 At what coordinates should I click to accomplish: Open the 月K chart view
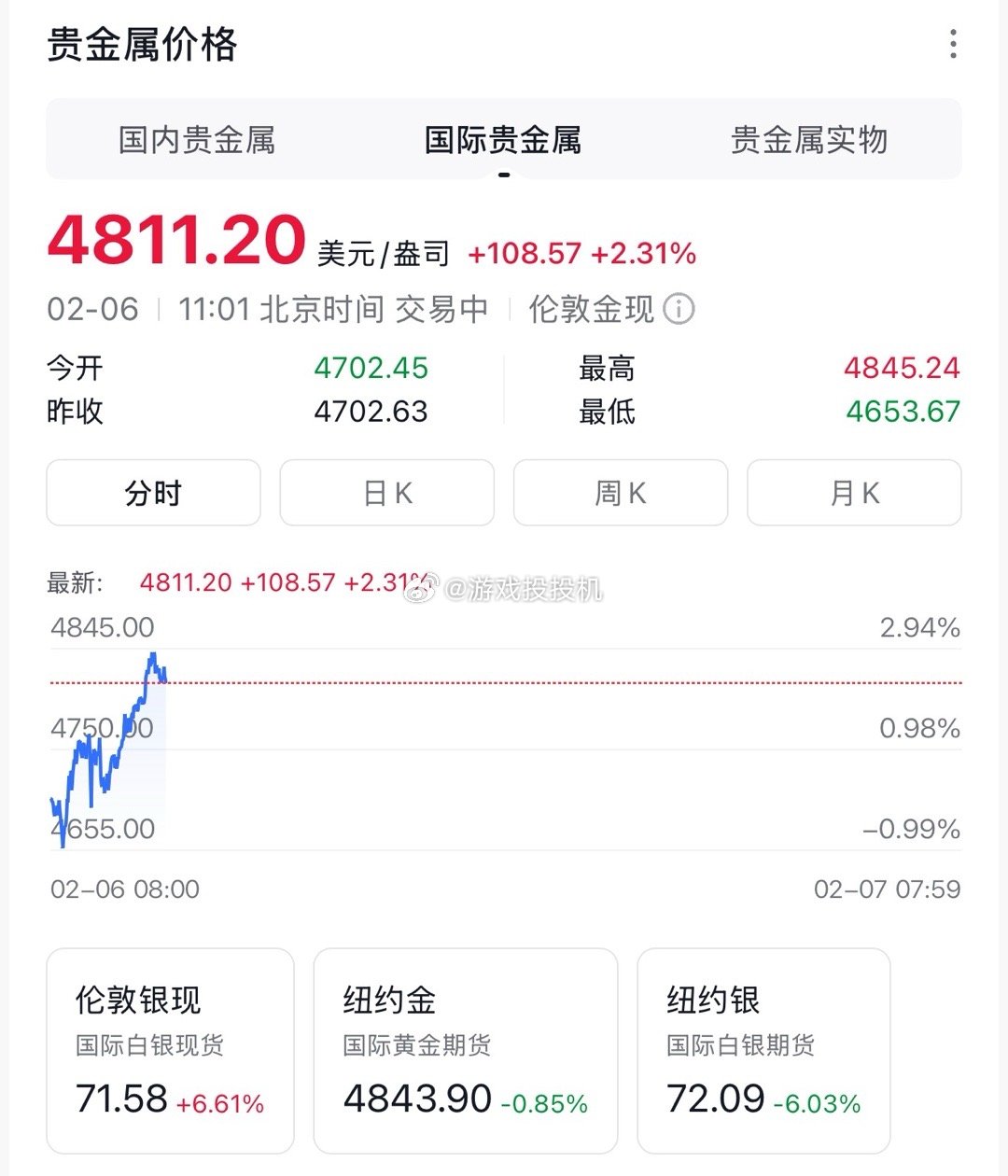coord(853,493)
